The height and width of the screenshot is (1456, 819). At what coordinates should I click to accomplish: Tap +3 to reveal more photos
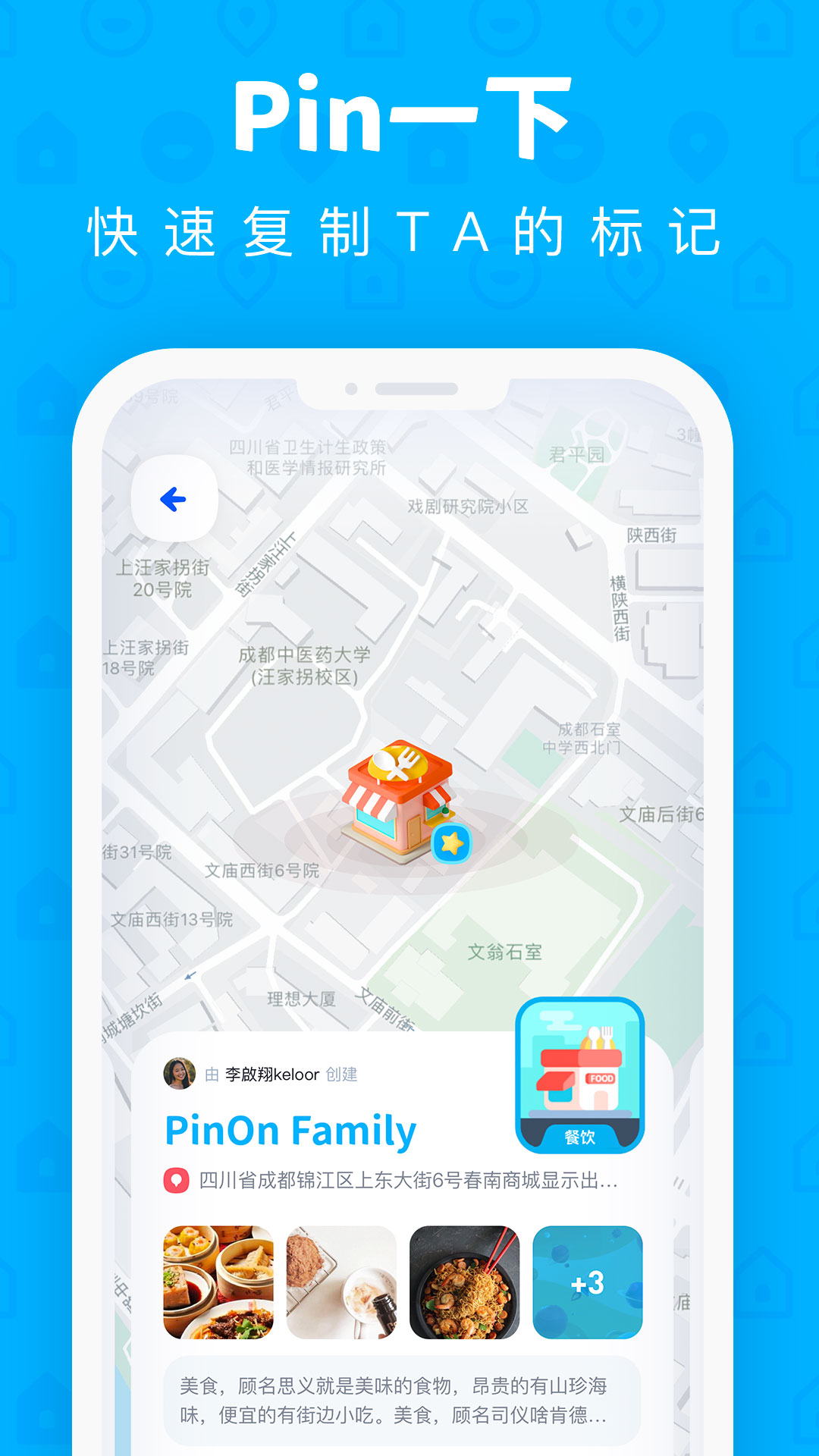[x=586, y=1279]
